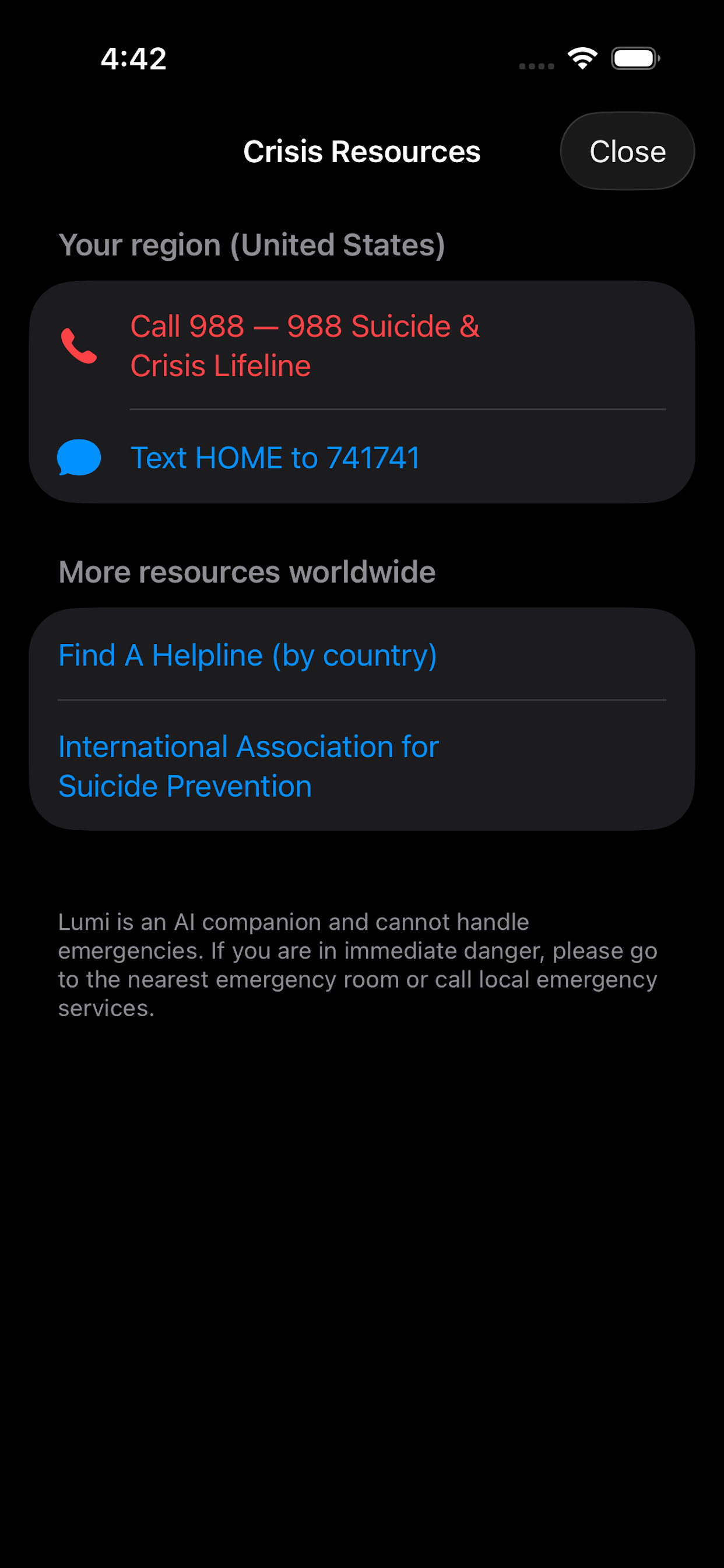Open Find A Helpline by country
Viewport: 724px width, 1568px height.
[248, 656]
